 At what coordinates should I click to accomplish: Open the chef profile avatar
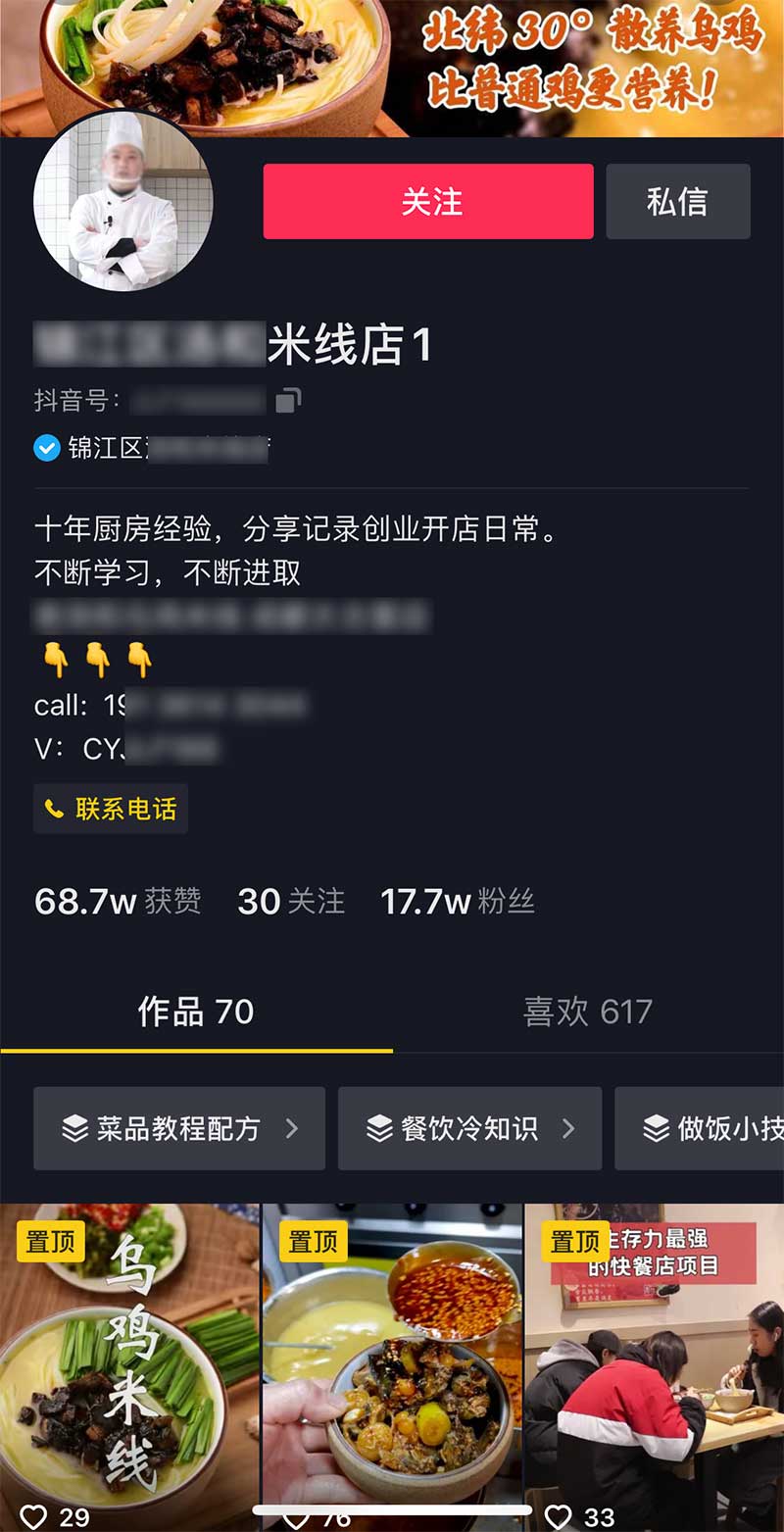click(122, 202)
